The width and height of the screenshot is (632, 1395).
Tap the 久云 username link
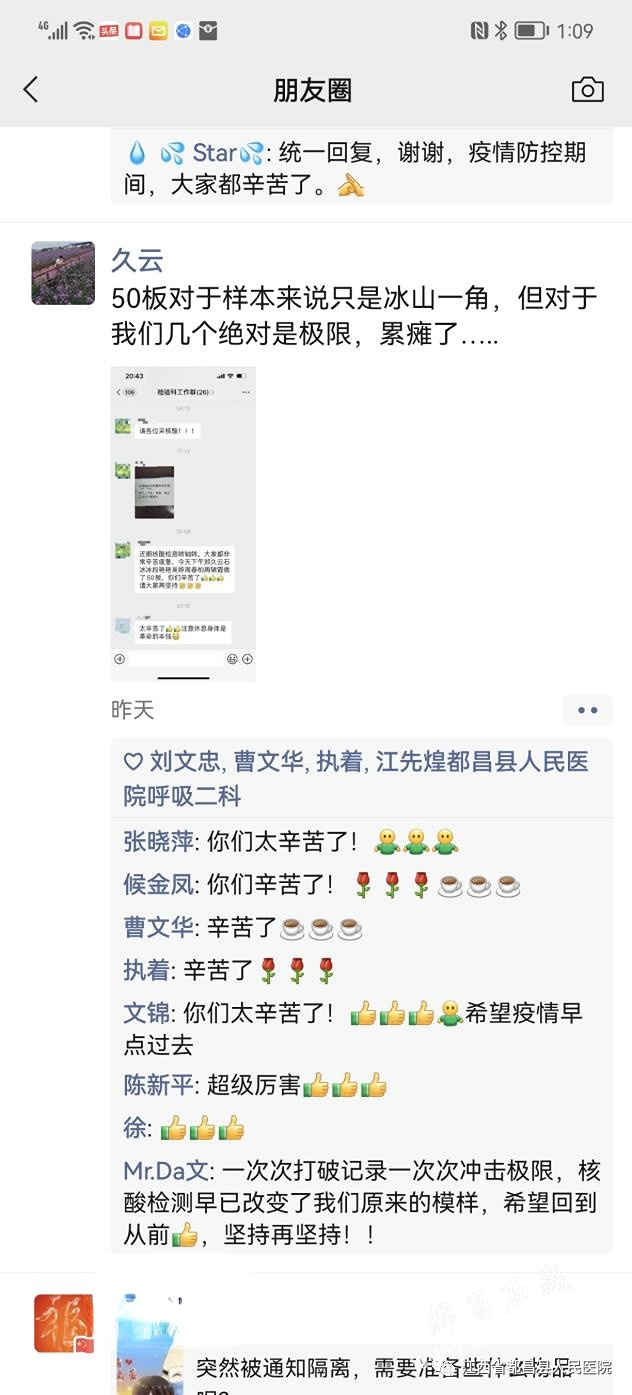coord(137,261)
